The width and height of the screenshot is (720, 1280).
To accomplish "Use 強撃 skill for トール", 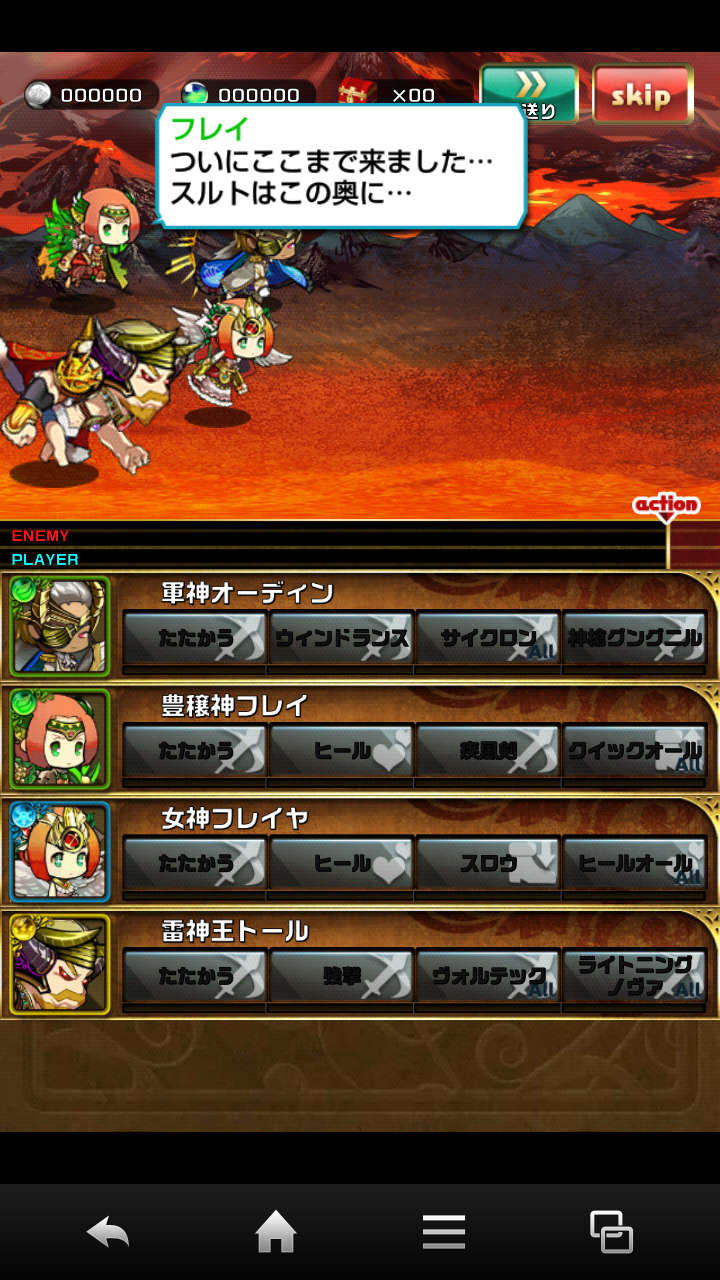I will (x=342, y=976).
